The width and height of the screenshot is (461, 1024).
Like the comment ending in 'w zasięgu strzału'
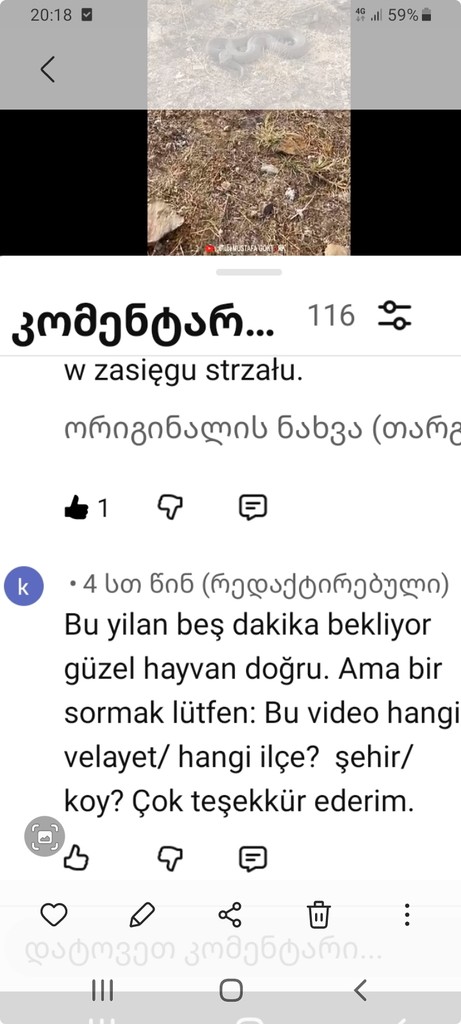click(x=76, y=507)
